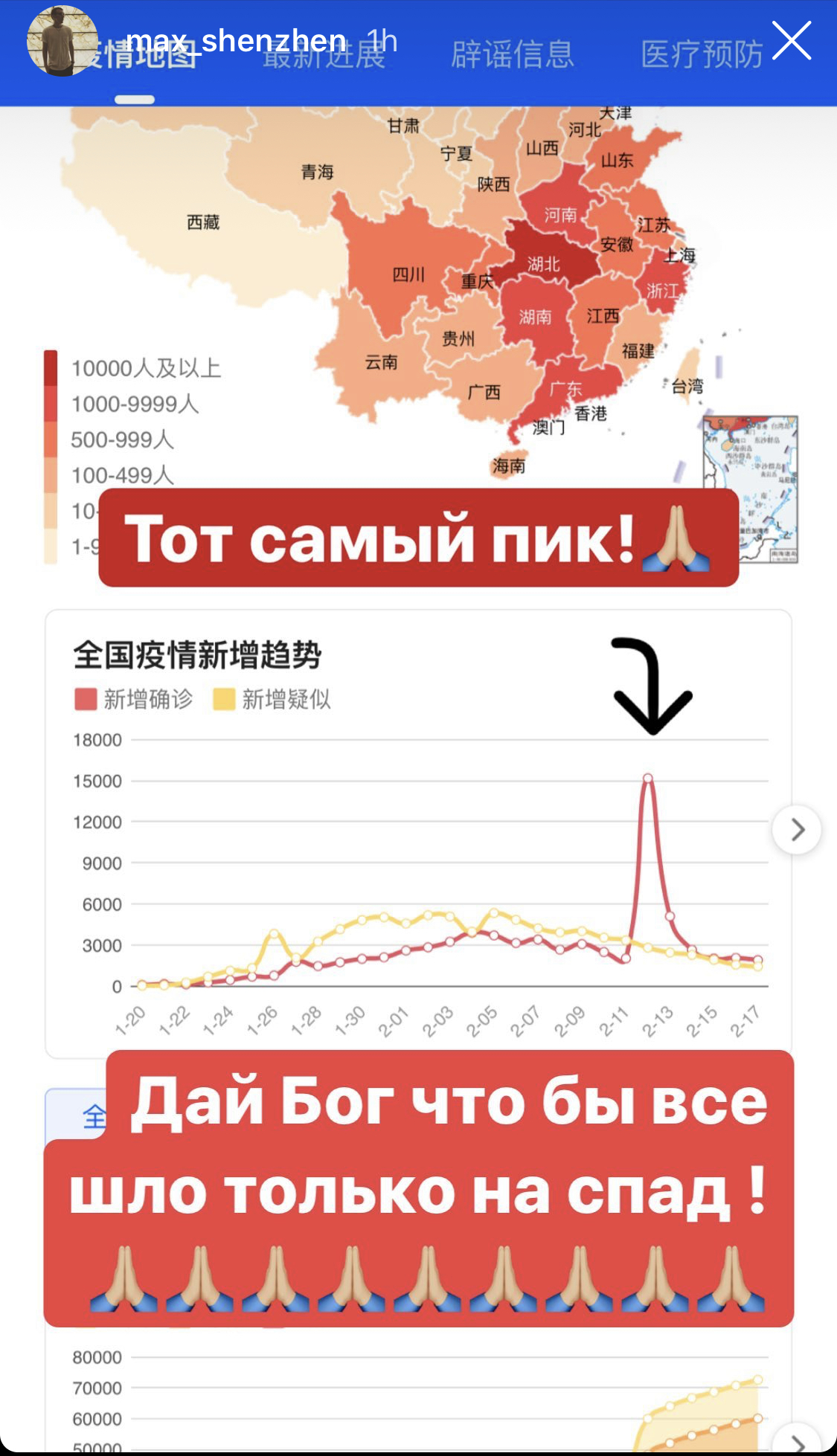Viewport: 837px width, 1456px height.
Task: Tap the story author's profile picture
Action: click(x=62, y=41)
